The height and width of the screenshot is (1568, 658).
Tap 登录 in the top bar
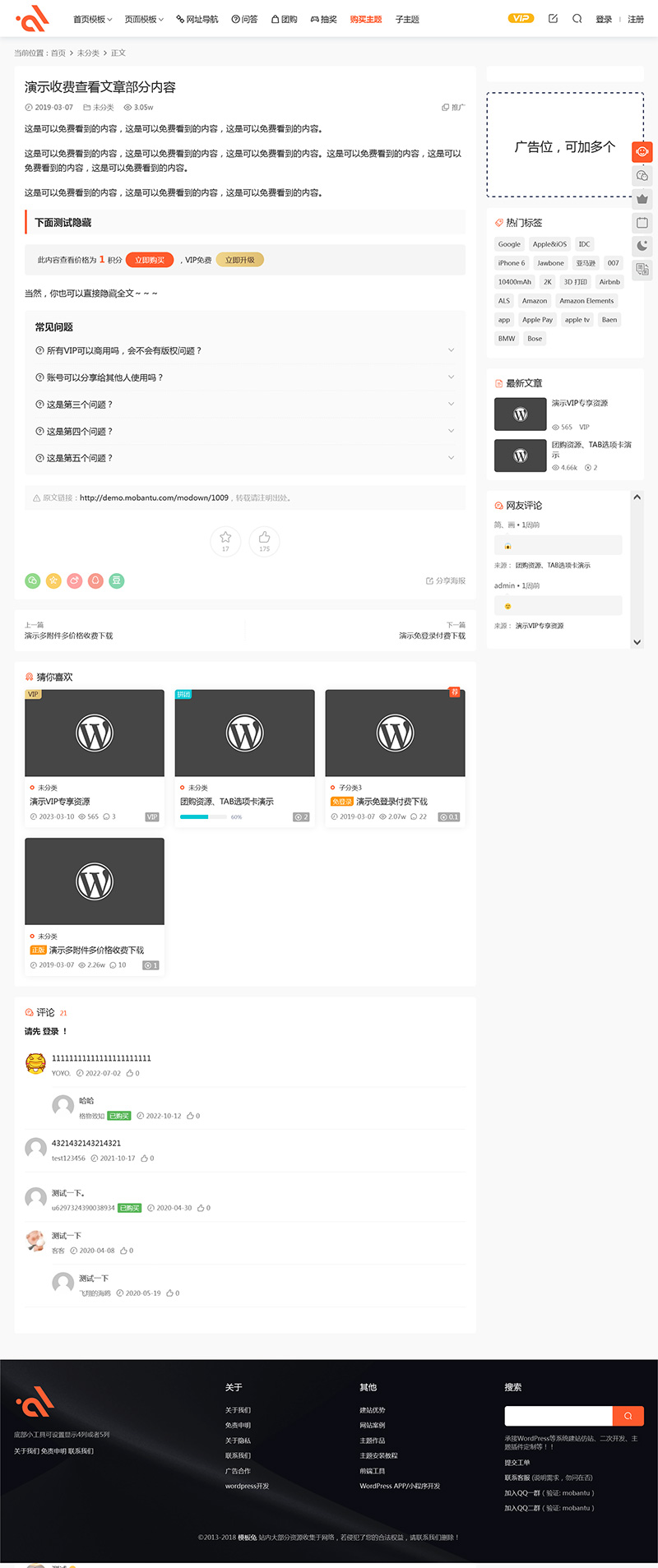[604, 19]
